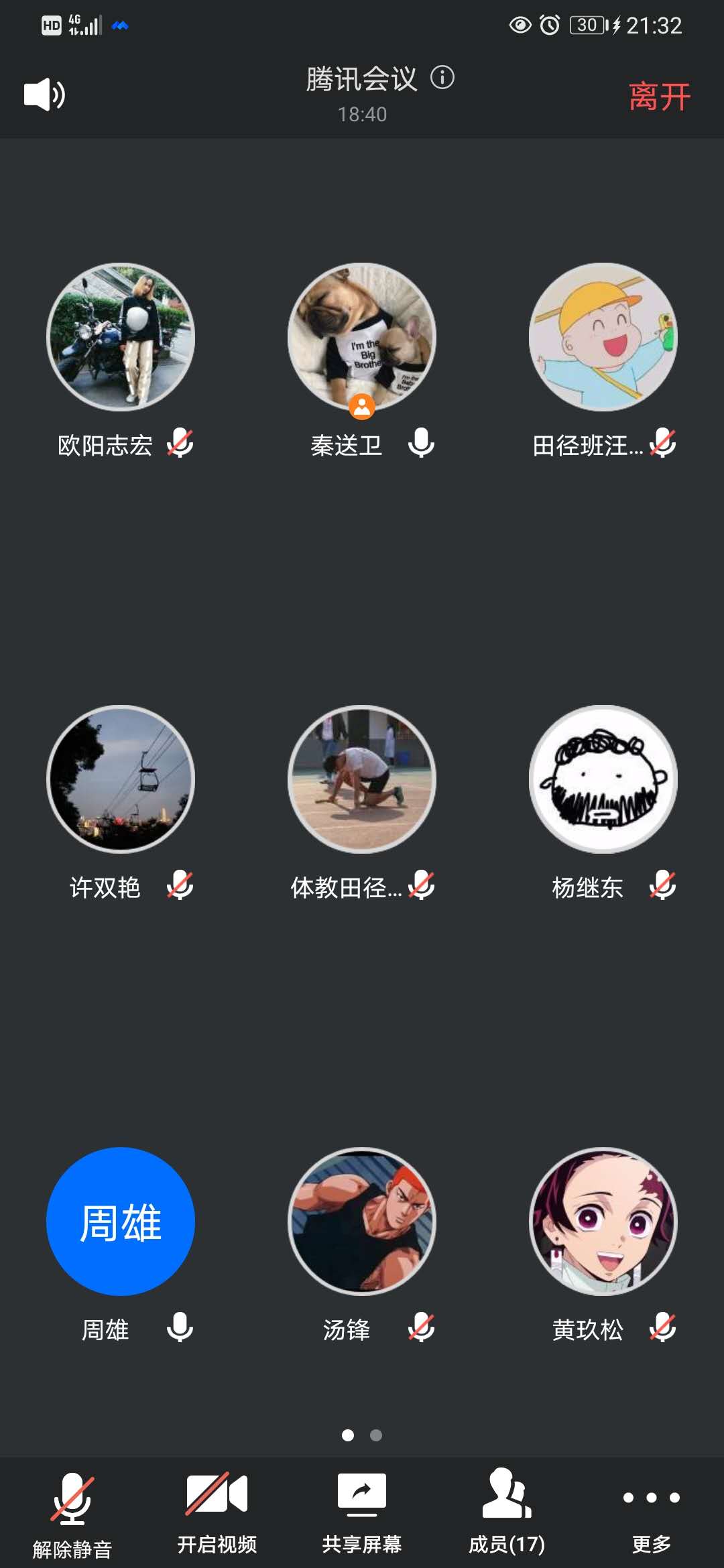This screenshot has height=1568, width=724.
Task: Select the 田径班汪... participant tile
Action: click(603, 337)
